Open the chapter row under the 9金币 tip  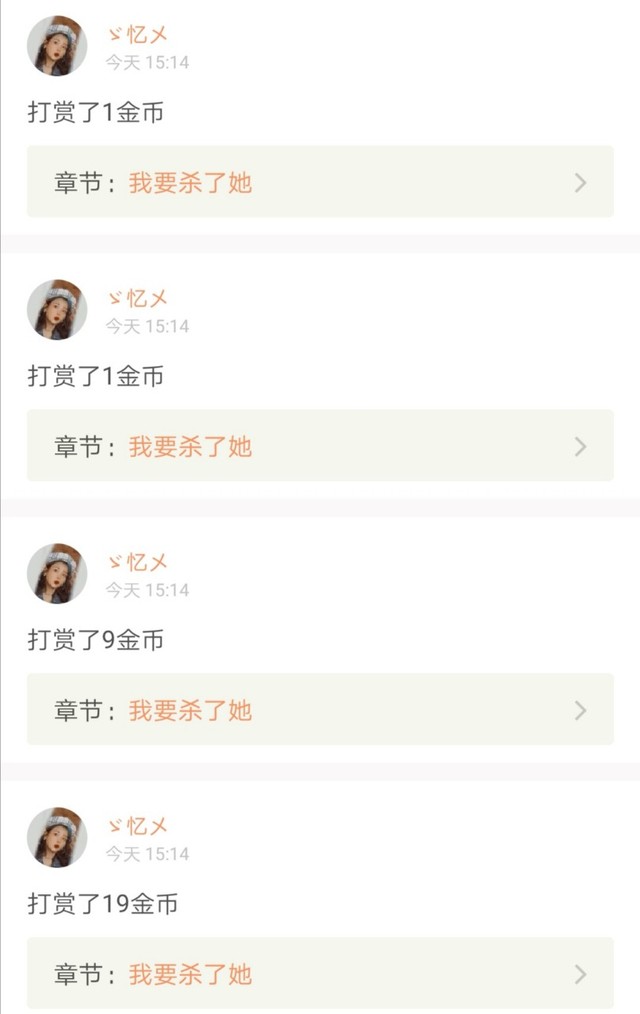coord(320,710)
